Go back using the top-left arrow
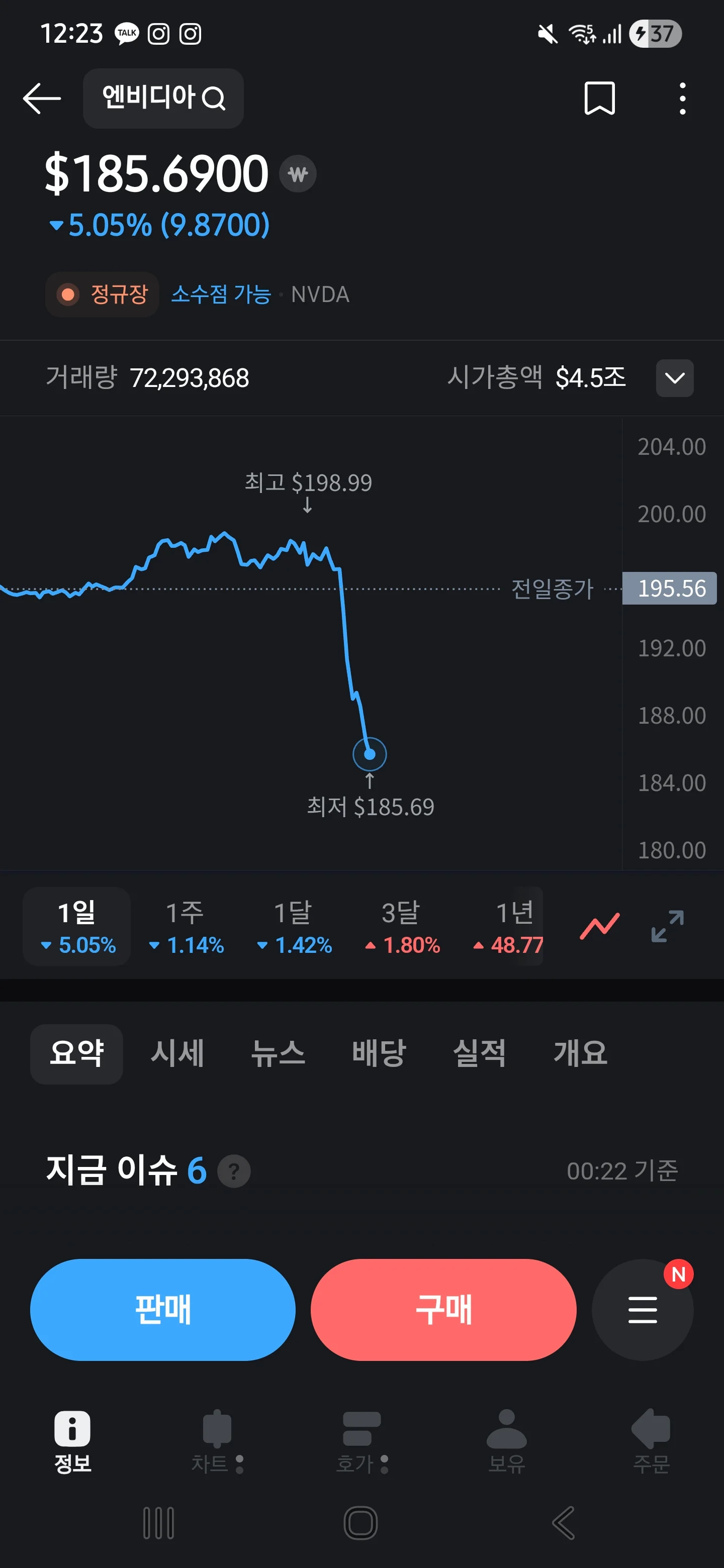Screen dimensions: 724x1568 (x=41, y=98)
